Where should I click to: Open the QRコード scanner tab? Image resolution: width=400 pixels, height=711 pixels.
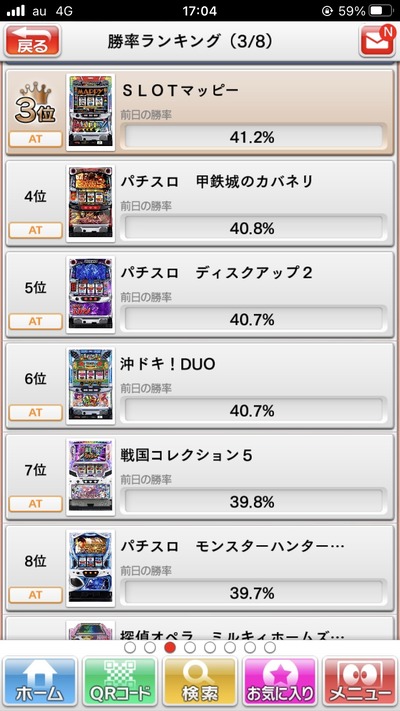[x=120, y=682]
